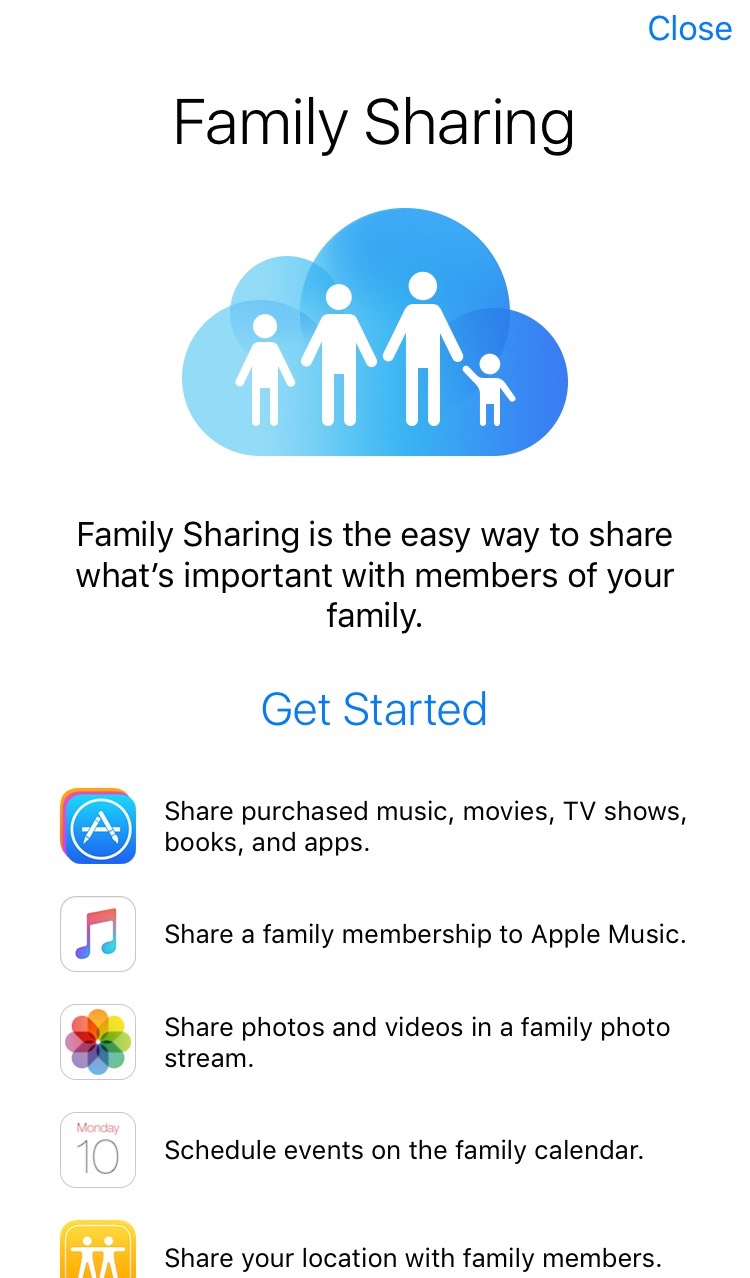Tap Get Started to begin setup
The width and height of the screenshot is (750, 1278).
374,709
